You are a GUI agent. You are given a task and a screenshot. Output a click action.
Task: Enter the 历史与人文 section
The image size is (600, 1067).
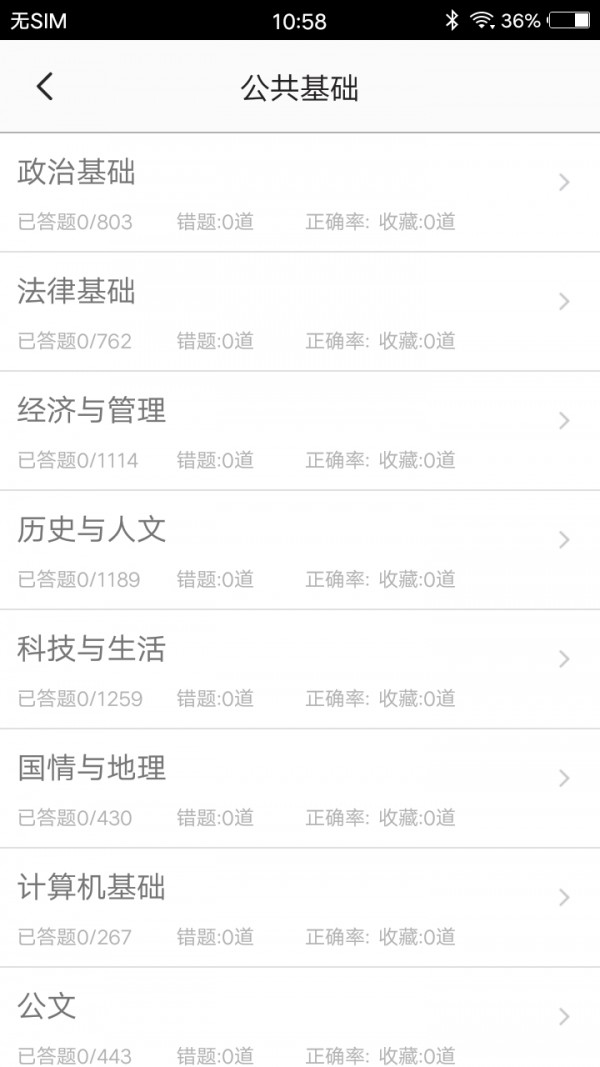[300, 550]
